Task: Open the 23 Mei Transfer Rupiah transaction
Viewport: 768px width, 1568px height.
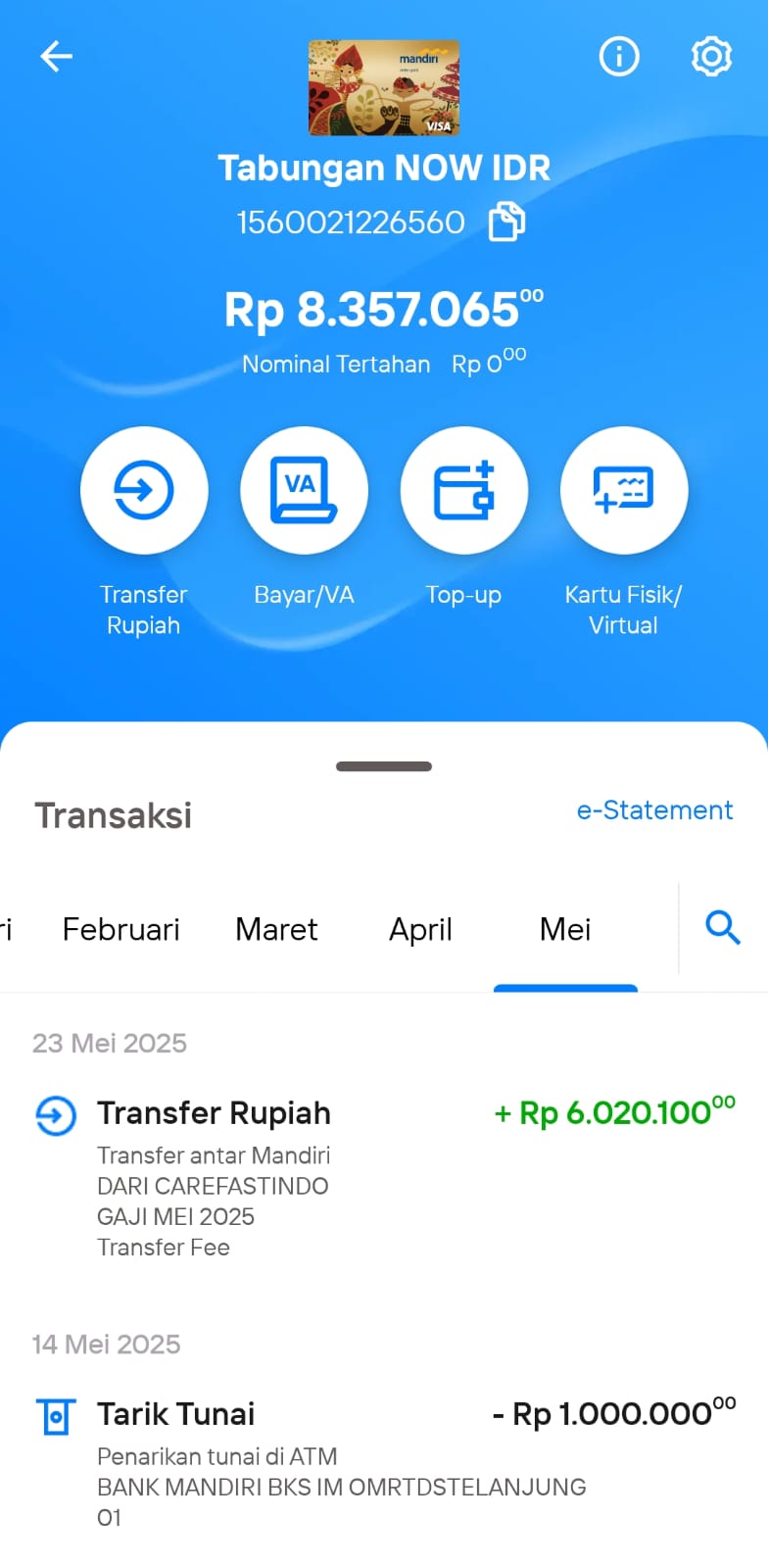Action: (384, 1178)
